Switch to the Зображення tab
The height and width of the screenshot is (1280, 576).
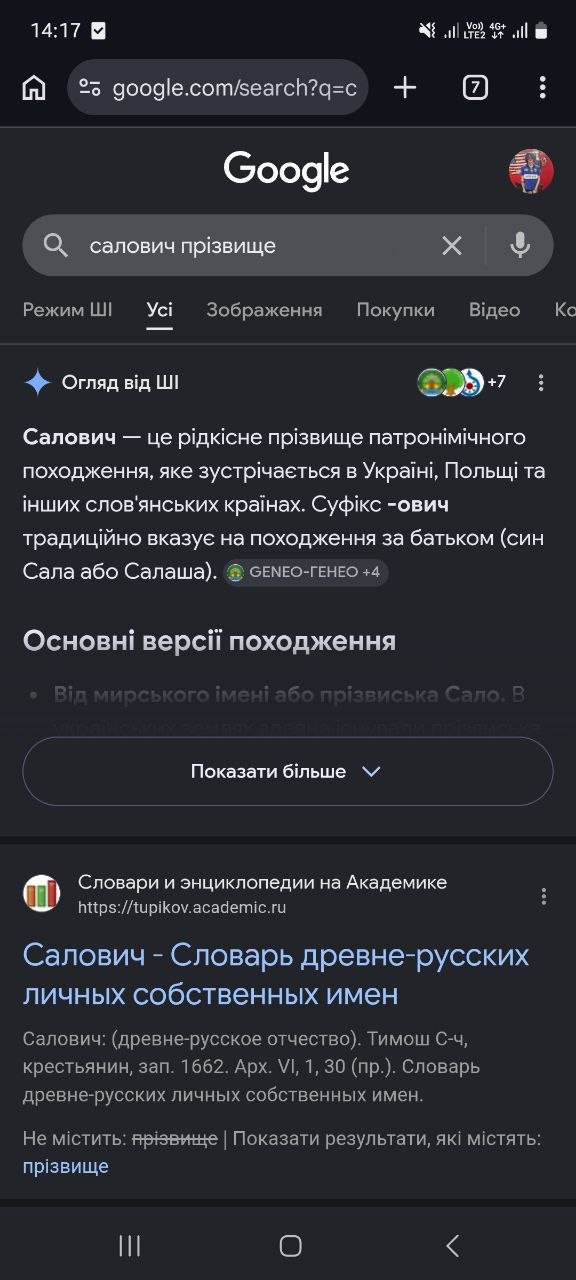264,310
